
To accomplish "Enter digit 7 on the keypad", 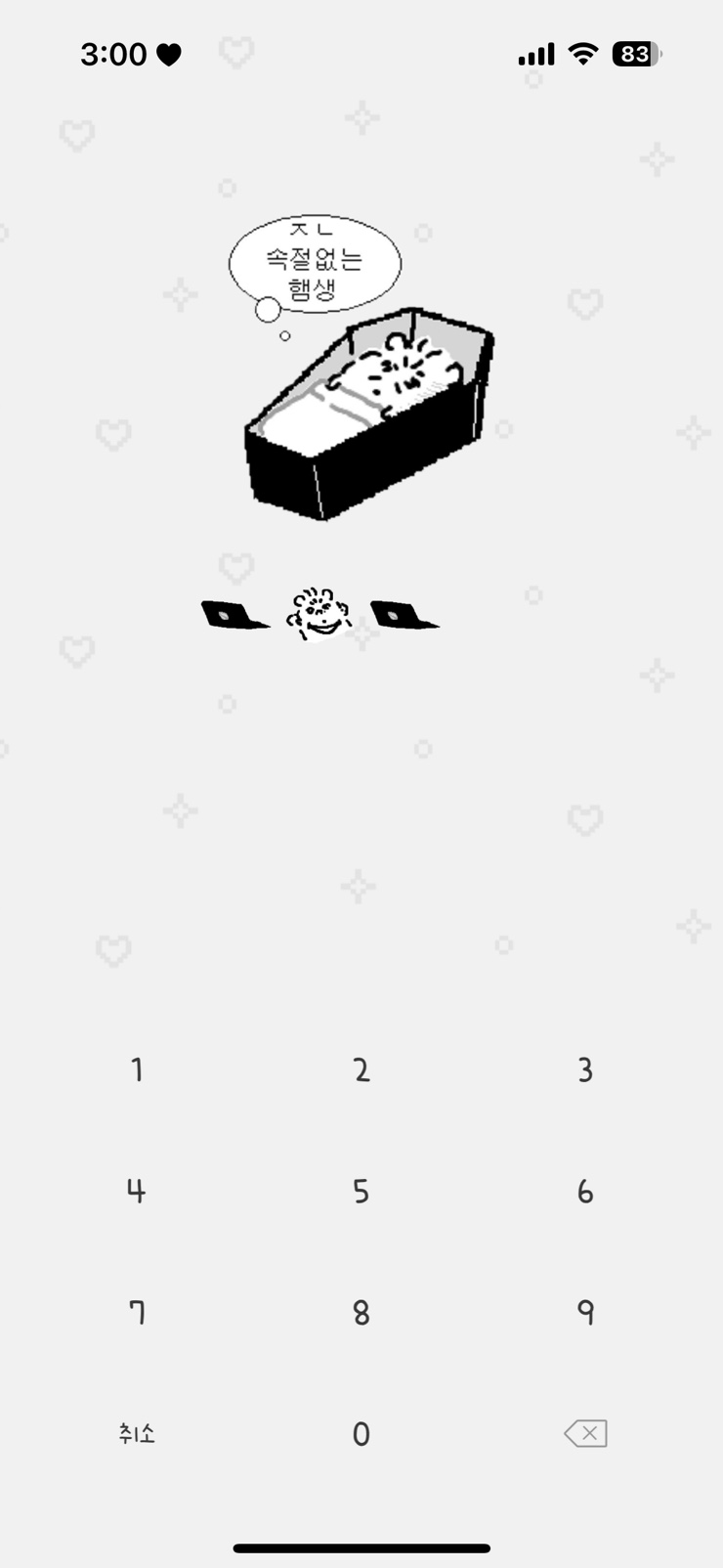I will 137,1312.
